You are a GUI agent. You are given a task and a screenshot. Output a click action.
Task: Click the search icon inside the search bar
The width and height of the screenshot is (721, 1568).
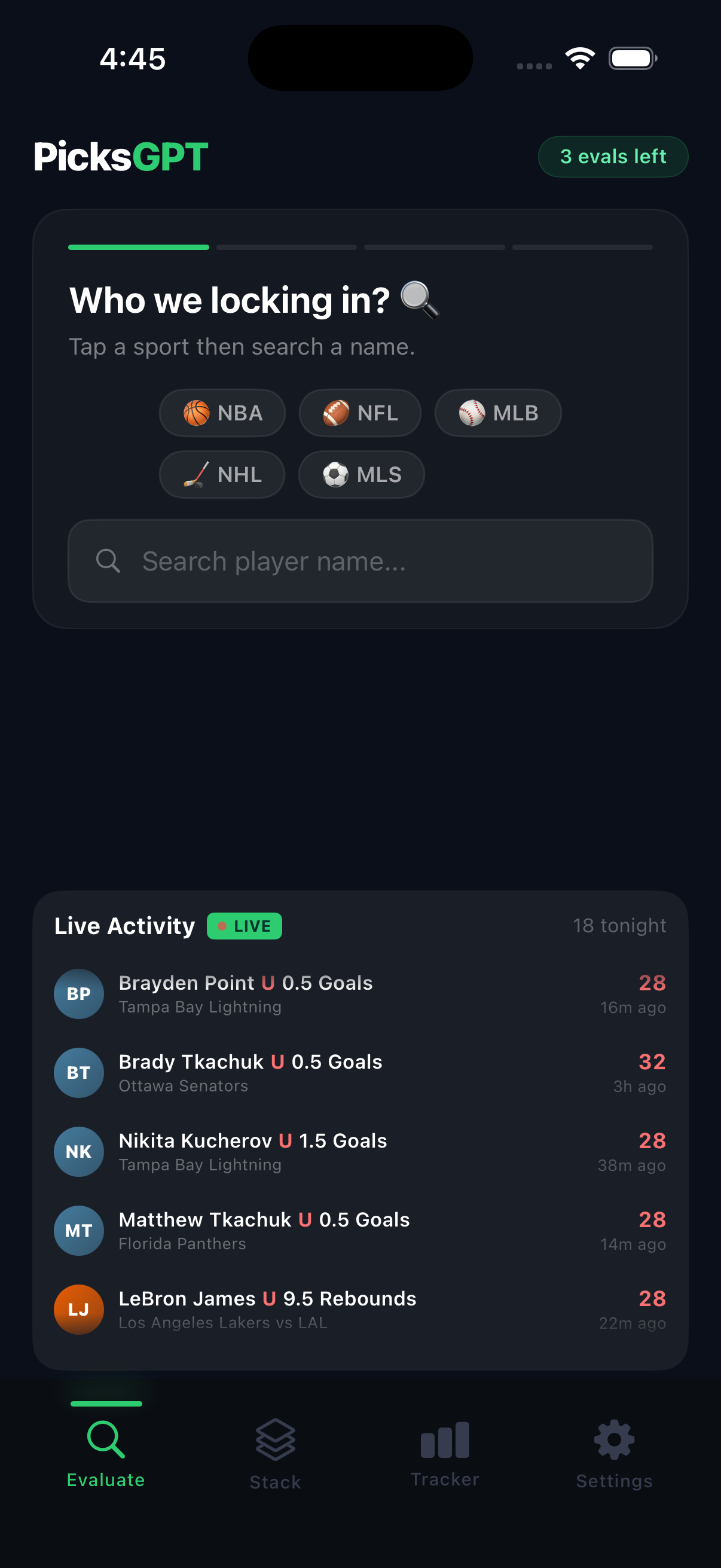[108, 561]
